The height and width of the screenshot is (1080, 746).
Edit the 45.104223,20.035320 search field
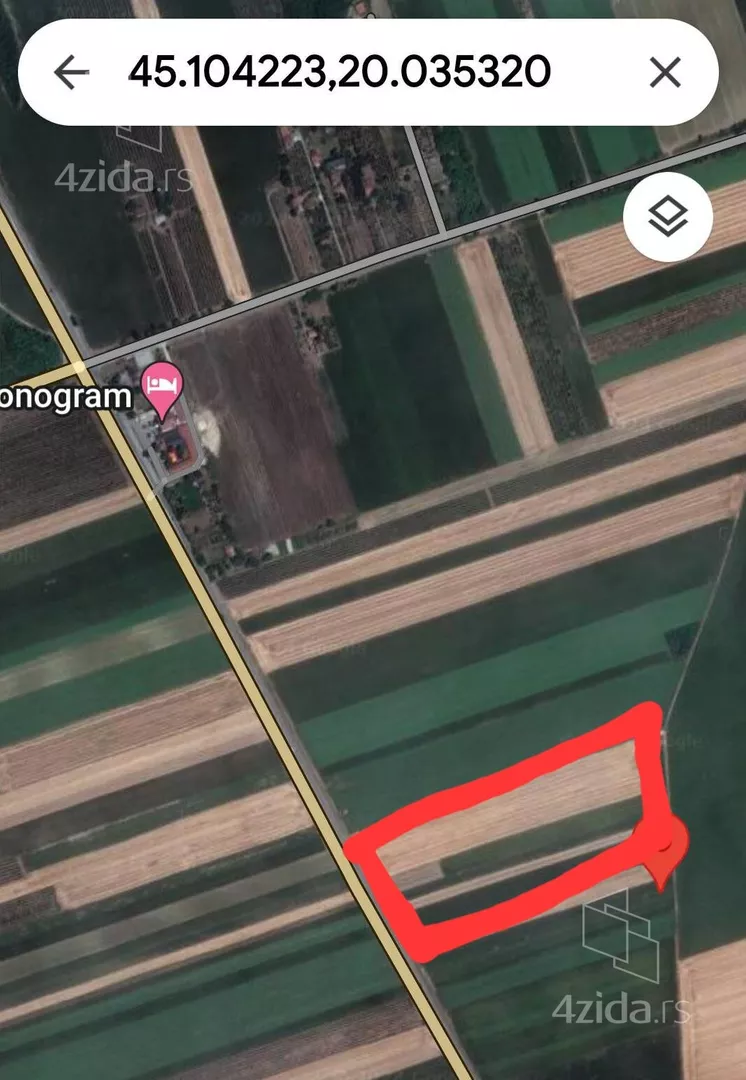pyautogui.click(x=340, y=72)
